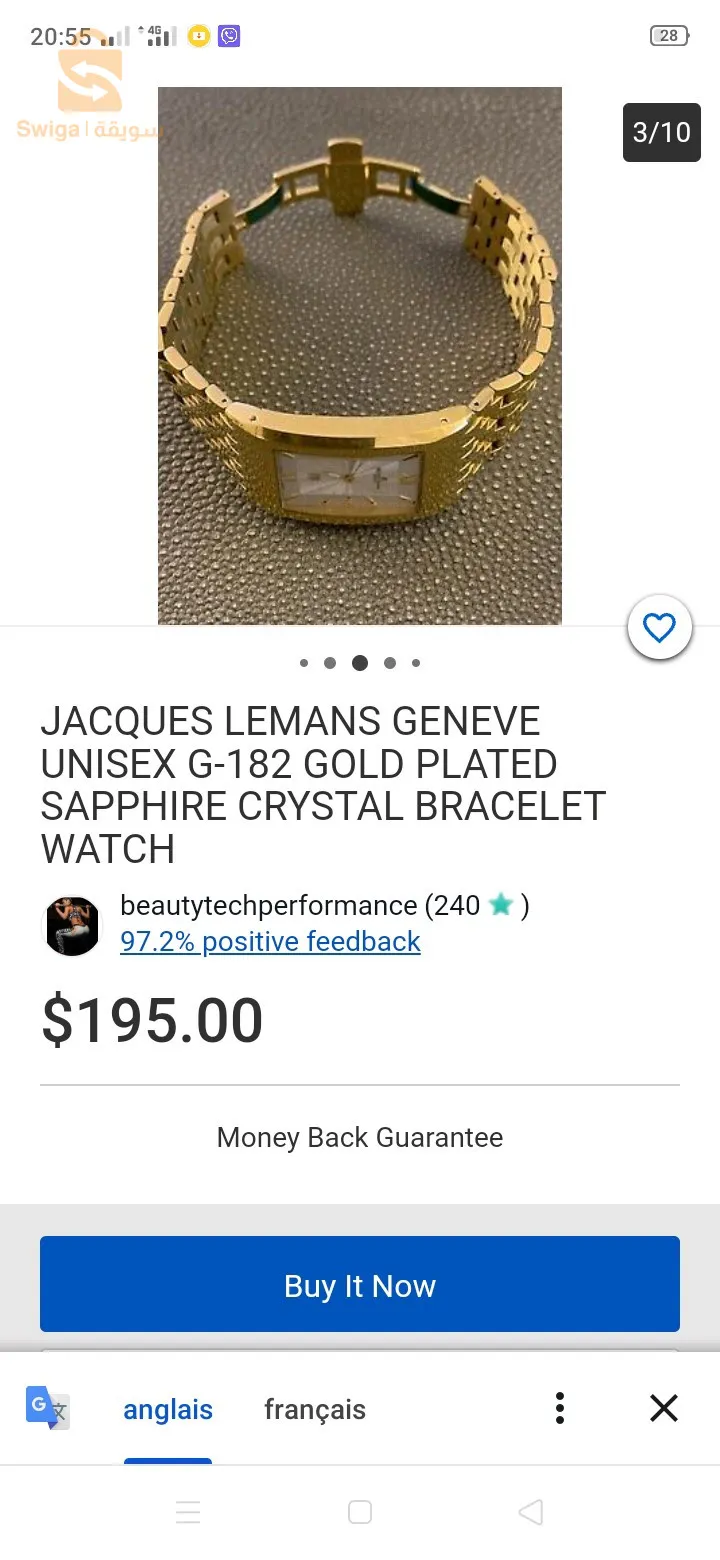Open the gold watch photo full screen
The width and height of the screenshot is (720, 1560).
pos(360,356)
